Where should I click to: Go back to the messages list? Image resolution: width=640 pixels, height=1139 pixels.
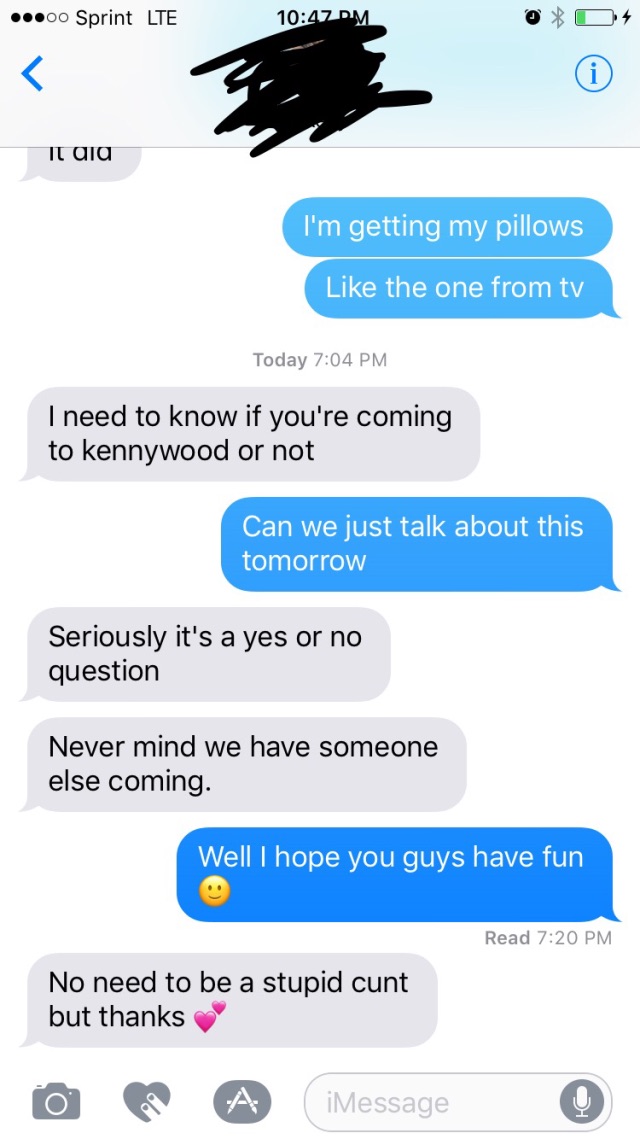click(33, 73)
